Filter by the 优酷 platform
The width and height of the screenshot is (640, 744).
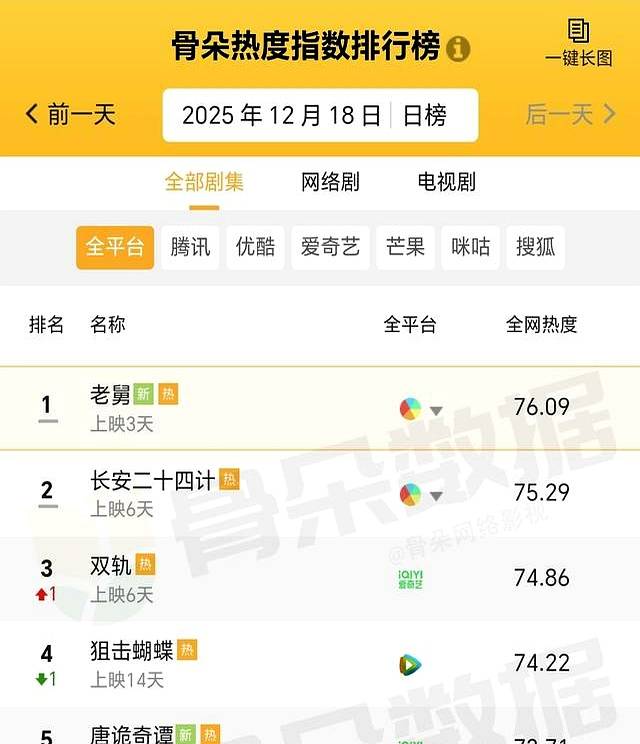(256, 247)
